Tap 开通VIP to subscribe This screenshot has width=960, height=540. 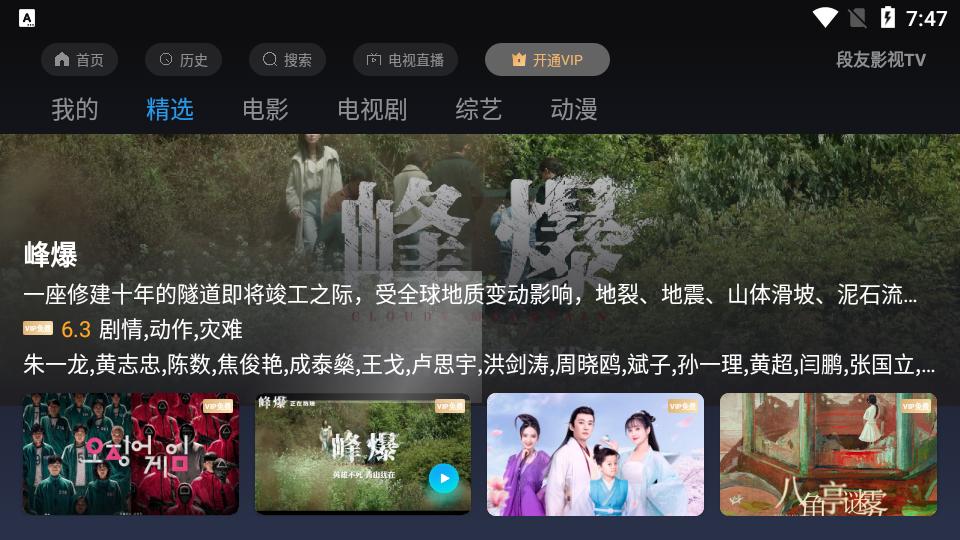[547, 60]
